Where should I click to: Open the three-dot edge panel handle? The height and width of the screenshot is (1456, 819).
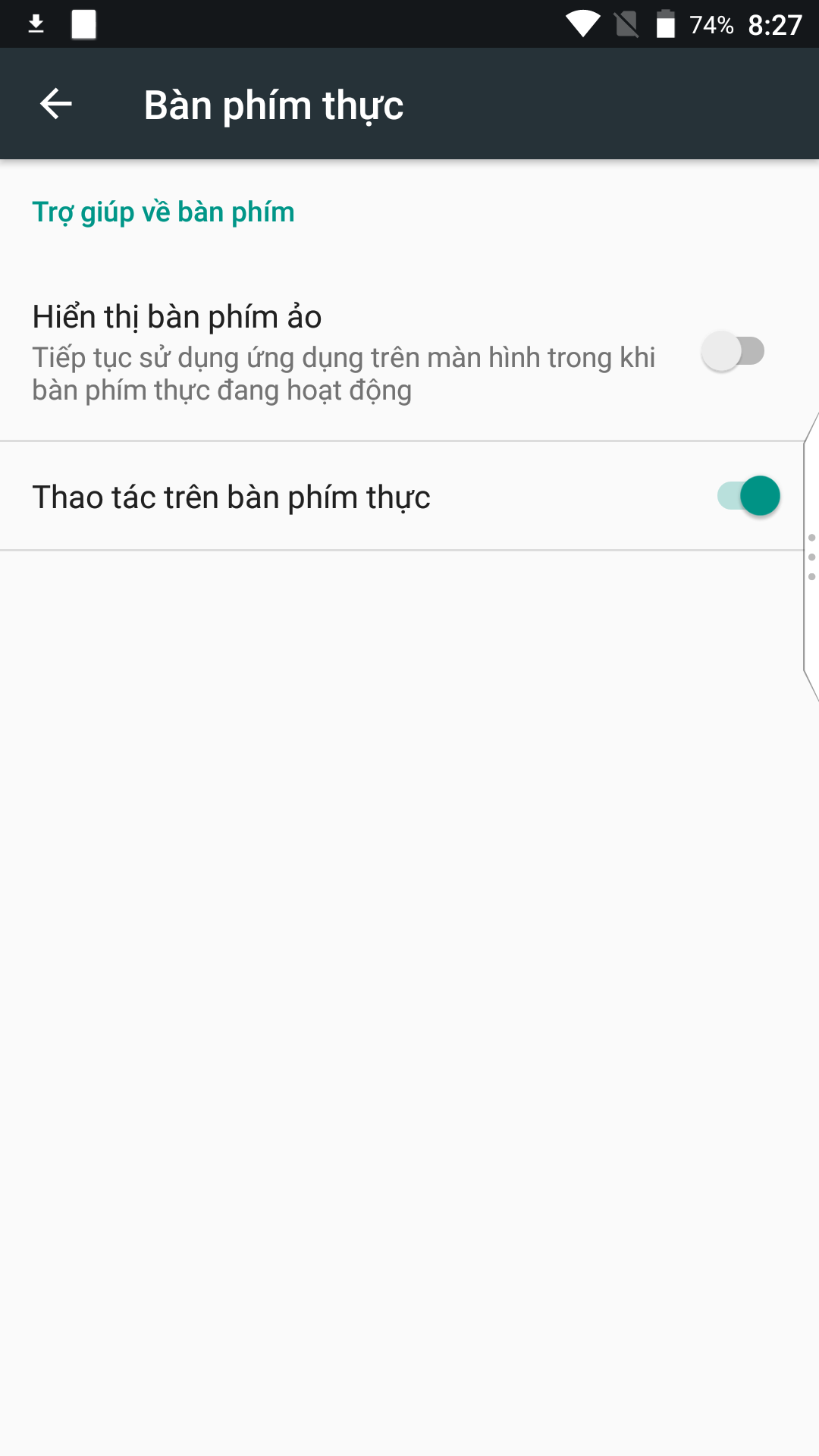(x=811, y=557)
